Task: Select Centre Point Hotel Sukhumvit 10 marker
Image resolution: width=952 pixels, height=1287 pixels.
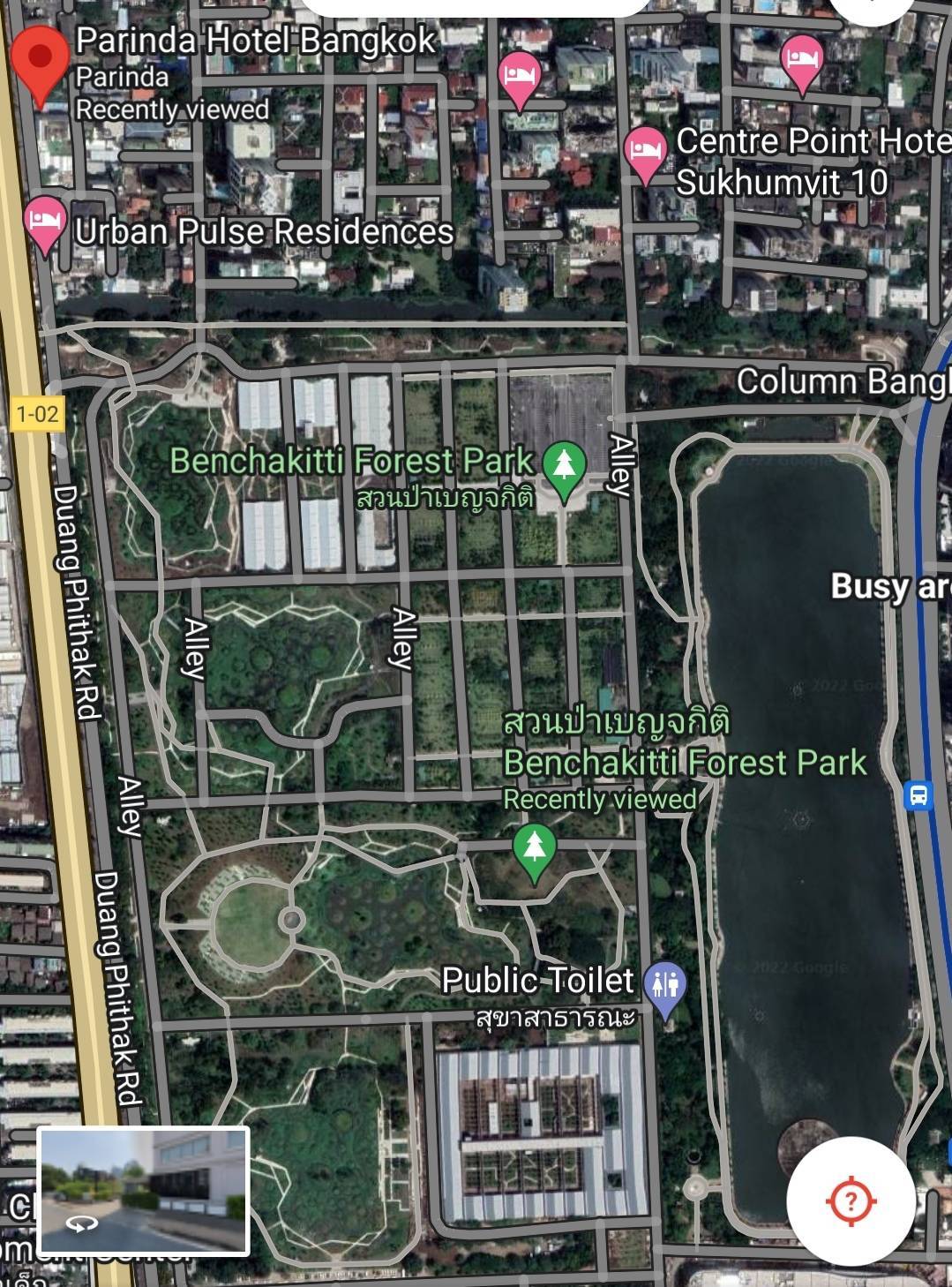Action: pos(645,150)
